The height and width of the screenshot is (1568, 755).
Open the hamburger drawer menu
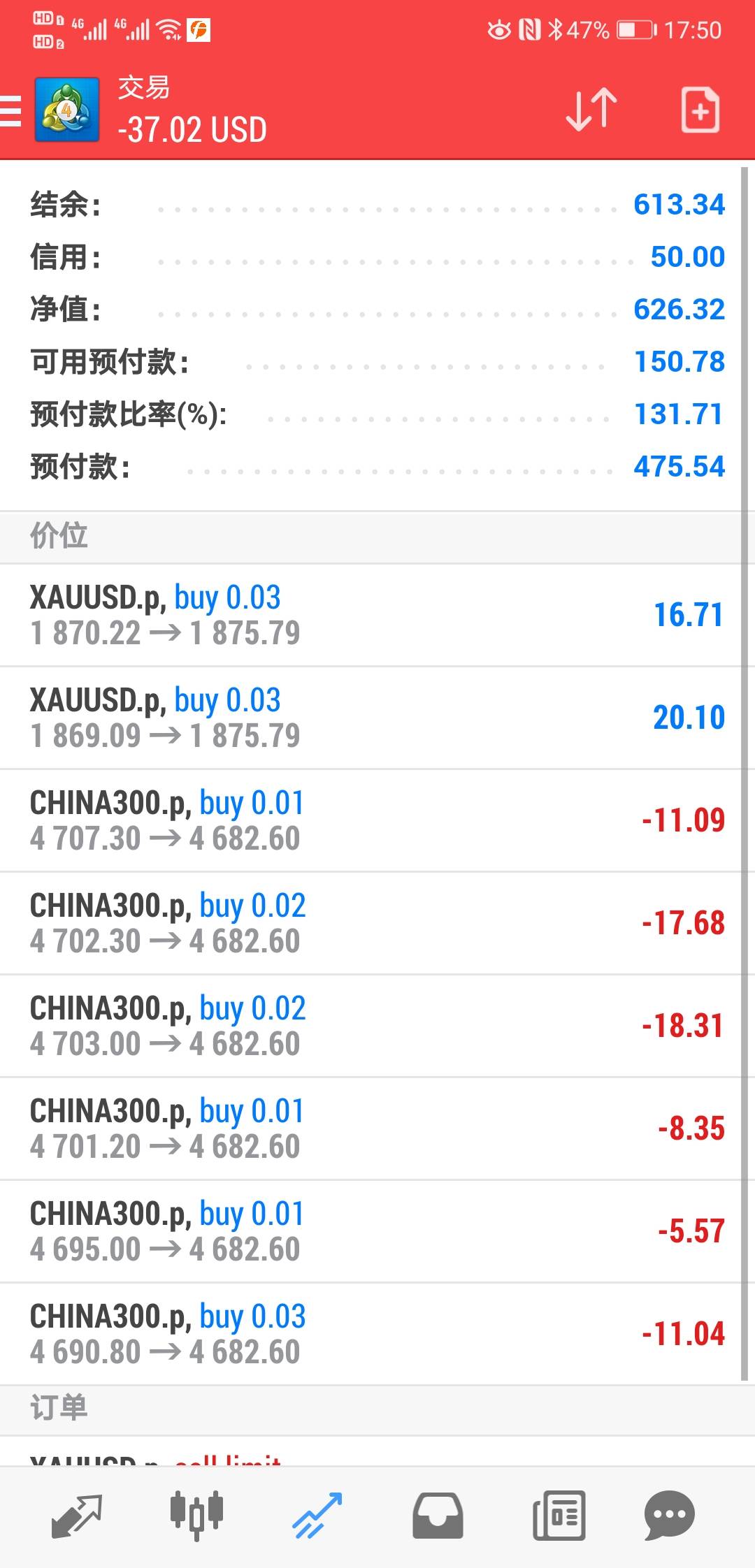pos(10,112)
